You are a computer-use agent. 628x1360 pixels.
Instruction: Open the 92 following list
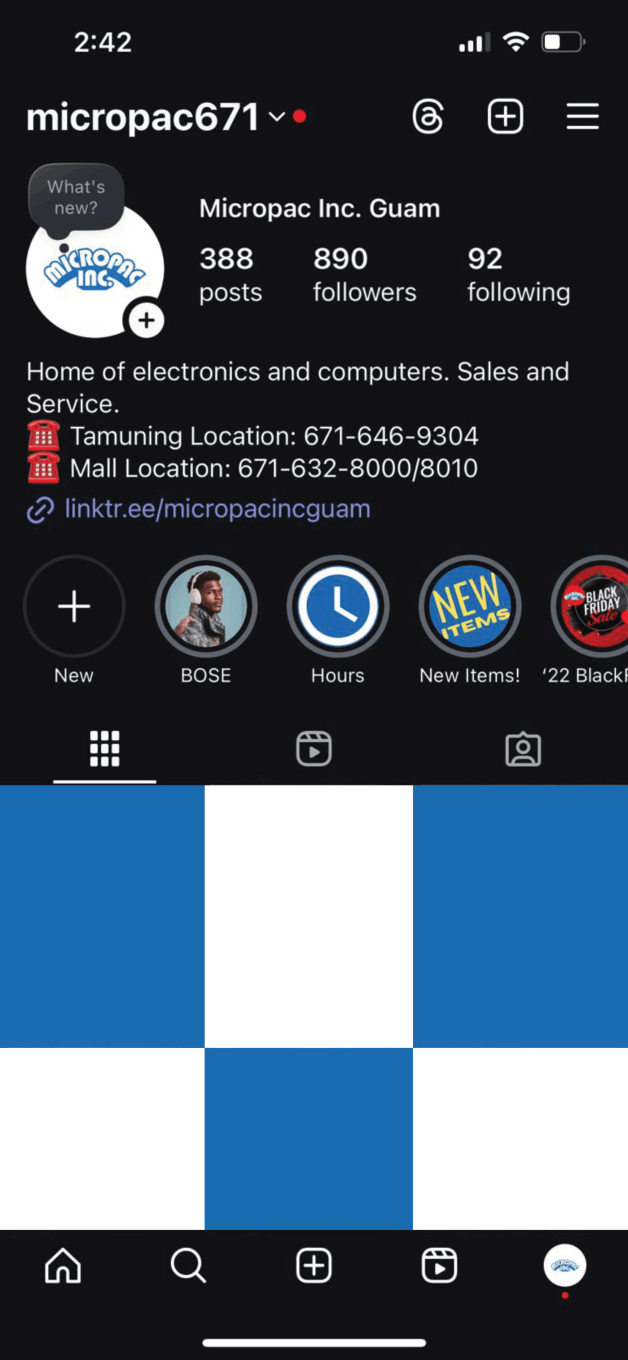[518, 275]
